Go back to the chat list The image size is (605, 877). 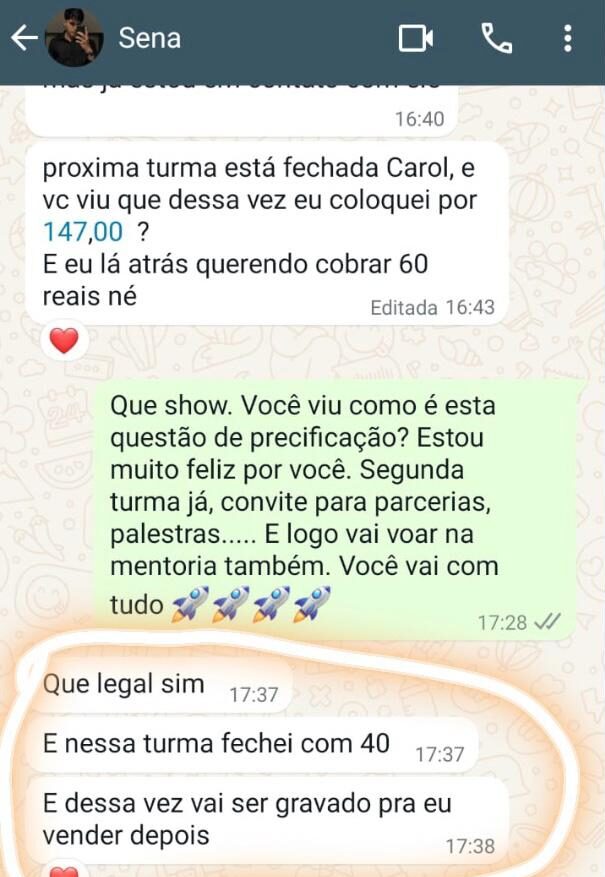tap(22, 39)
